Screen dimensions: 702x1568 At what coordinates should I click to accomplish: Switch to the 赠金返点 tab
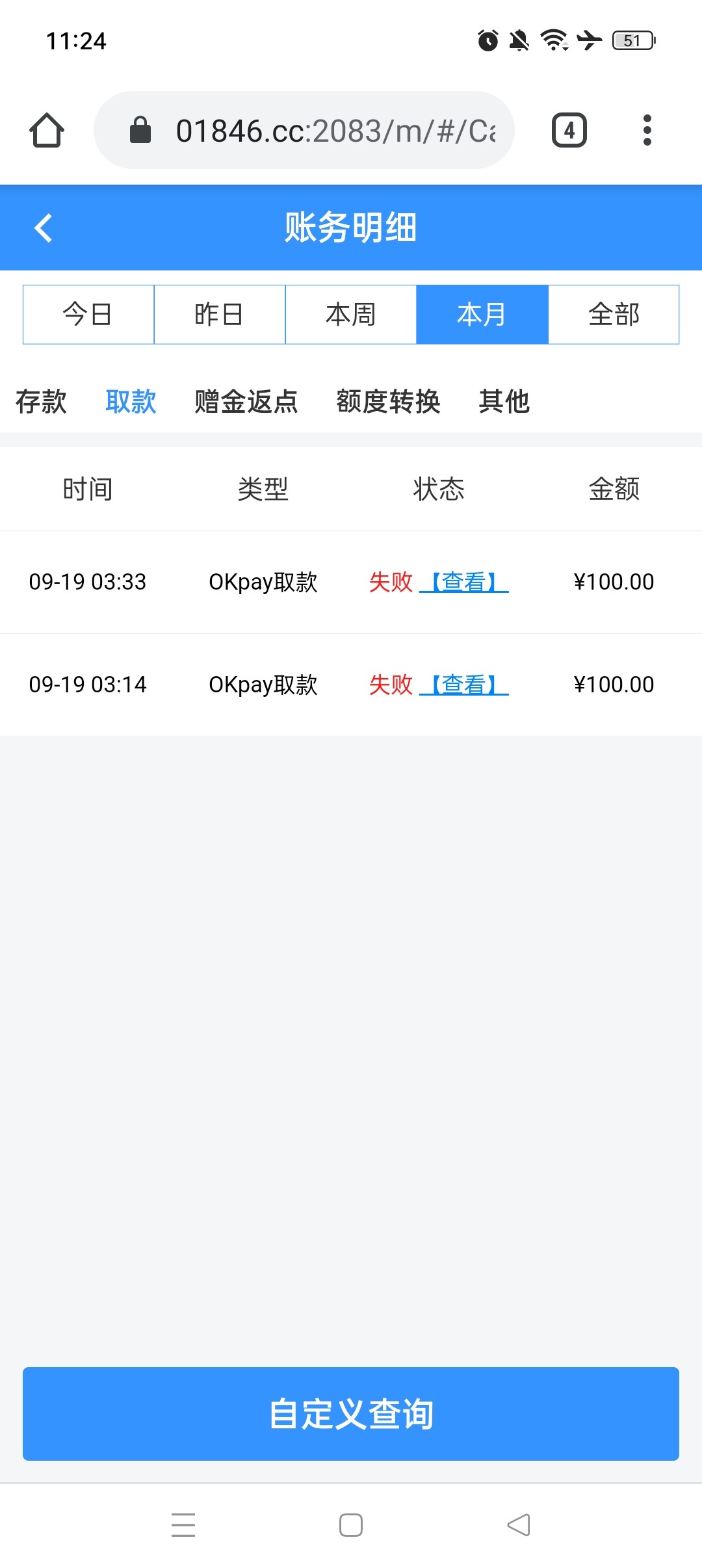click(246, 402)
